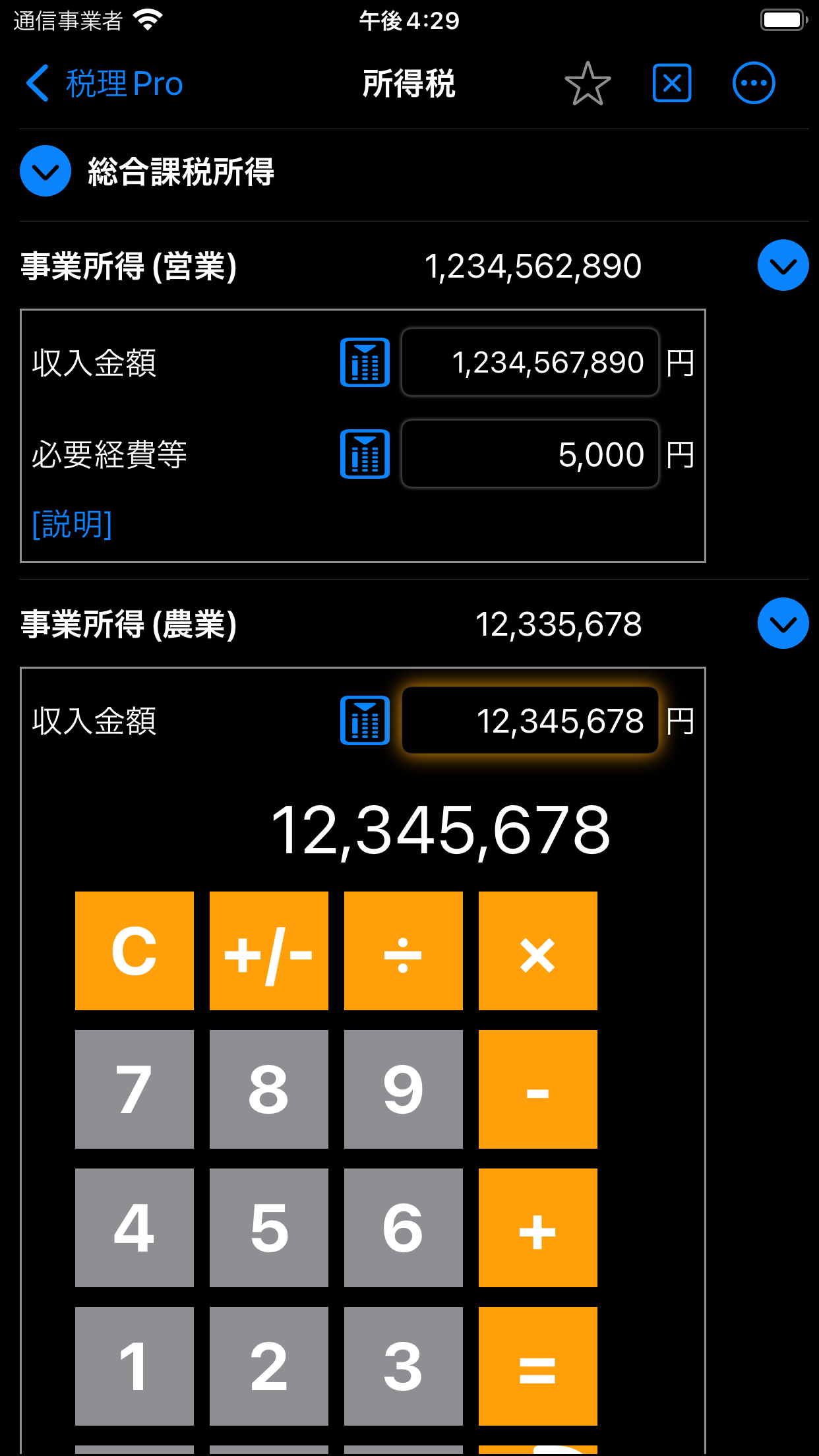819x1456 pixels.
Task: Clear the calculator with C
Action: [x=135, y=951]
